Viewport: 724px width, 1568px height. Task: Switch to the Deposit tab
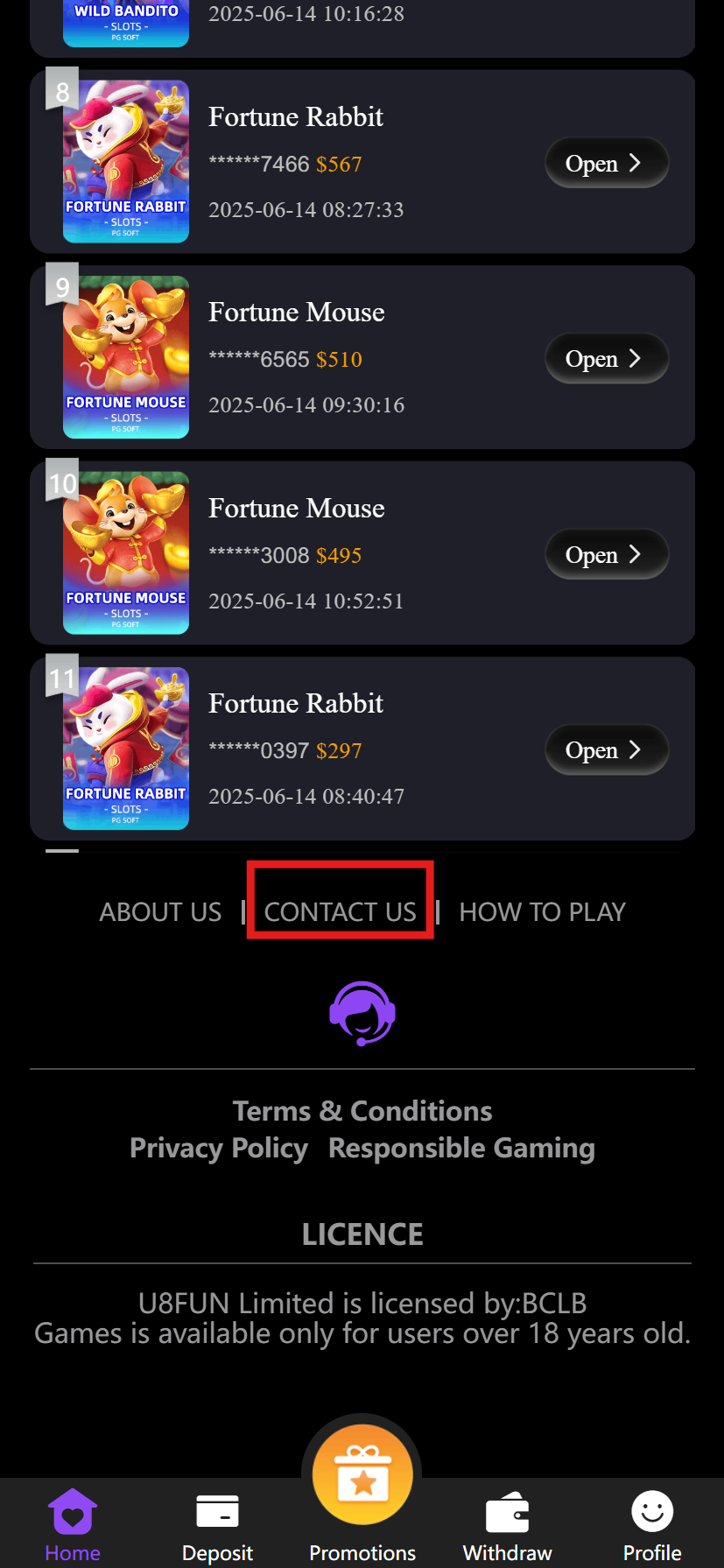[x=217, y=1524]
